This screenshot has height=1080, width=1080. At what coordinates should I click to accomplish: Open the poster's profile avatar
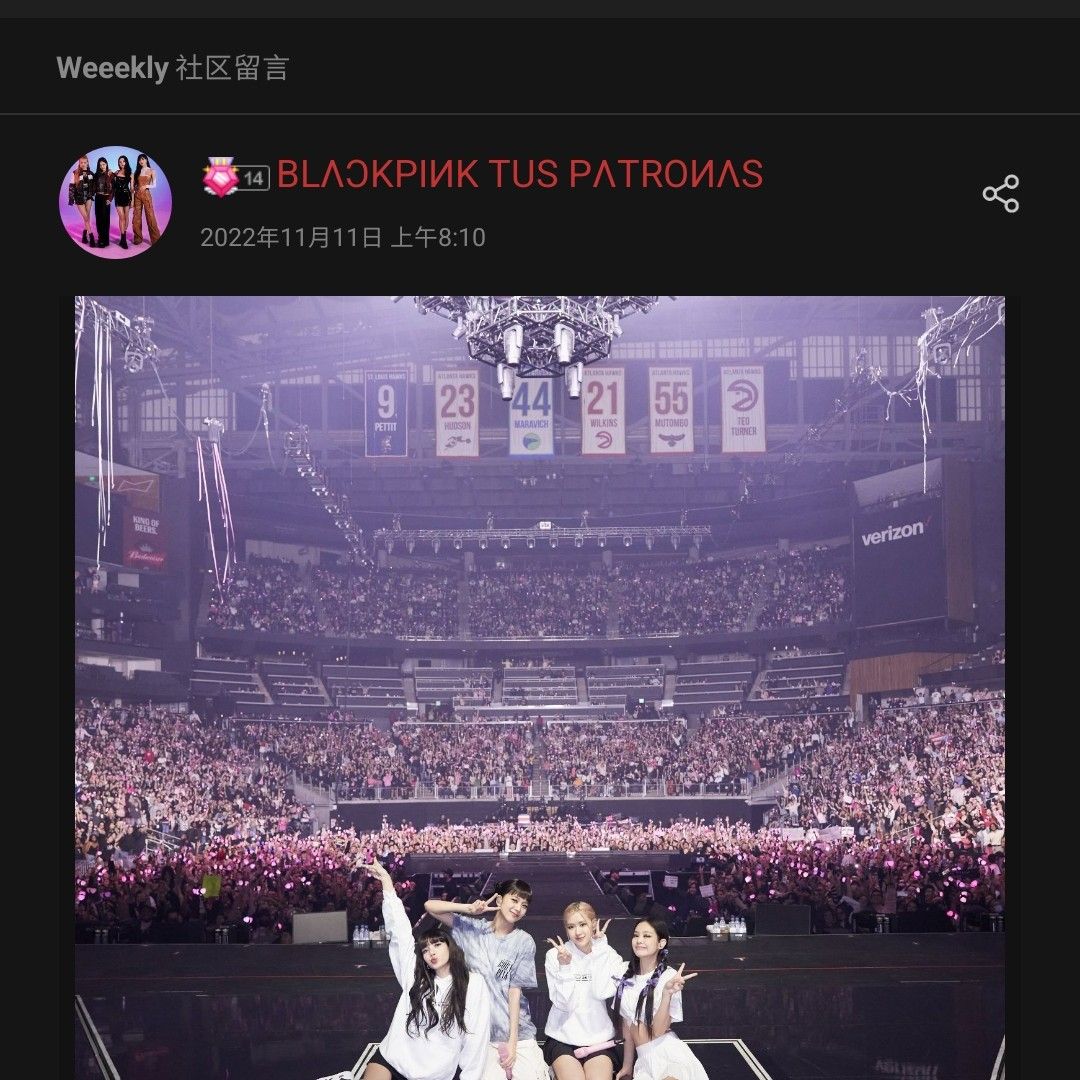(116, 203)
